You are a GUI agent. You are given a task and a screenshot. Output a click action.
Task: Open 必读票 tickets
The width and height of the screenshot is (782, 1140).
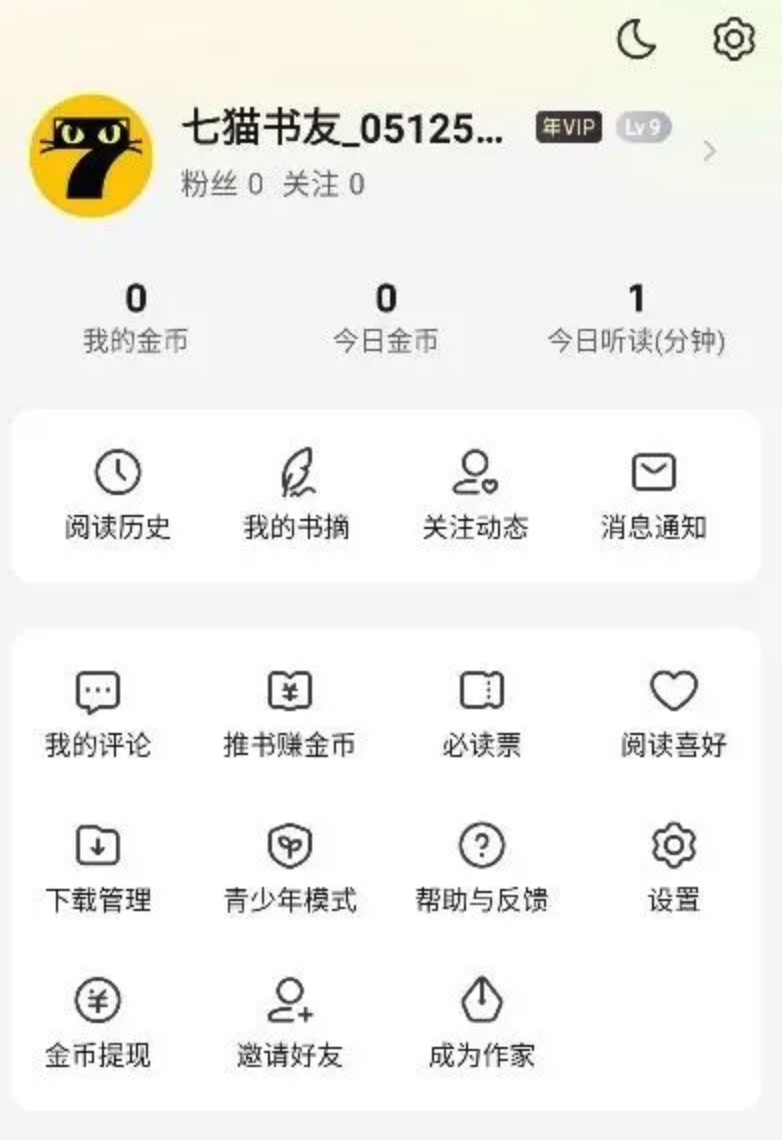(x=482, y=713)
